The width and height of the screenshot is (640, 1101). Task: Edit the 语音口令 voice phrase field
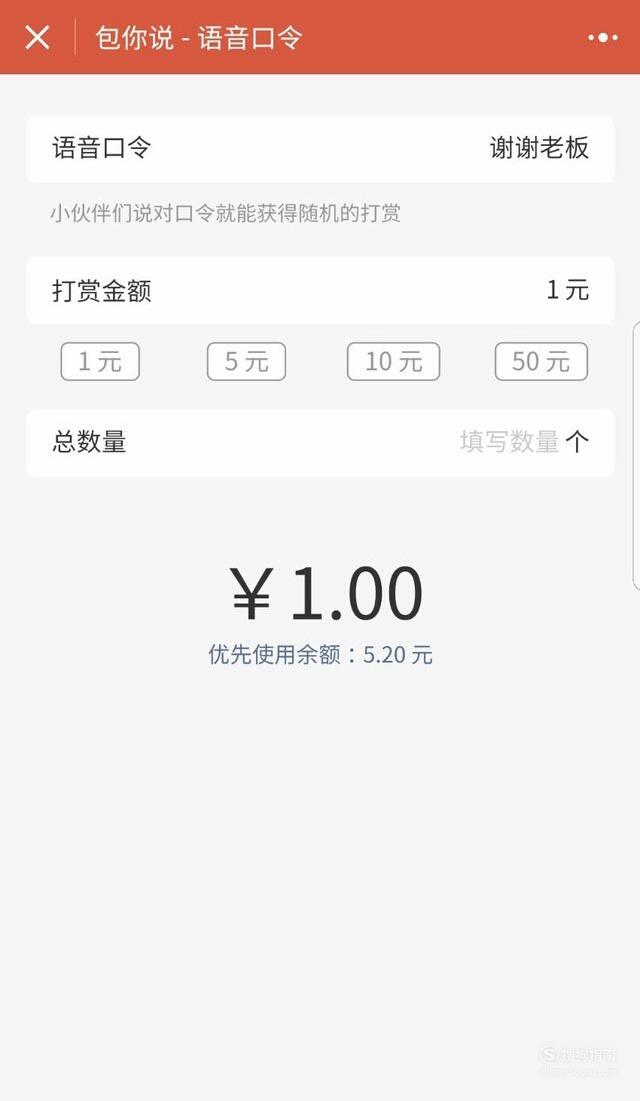320,149
